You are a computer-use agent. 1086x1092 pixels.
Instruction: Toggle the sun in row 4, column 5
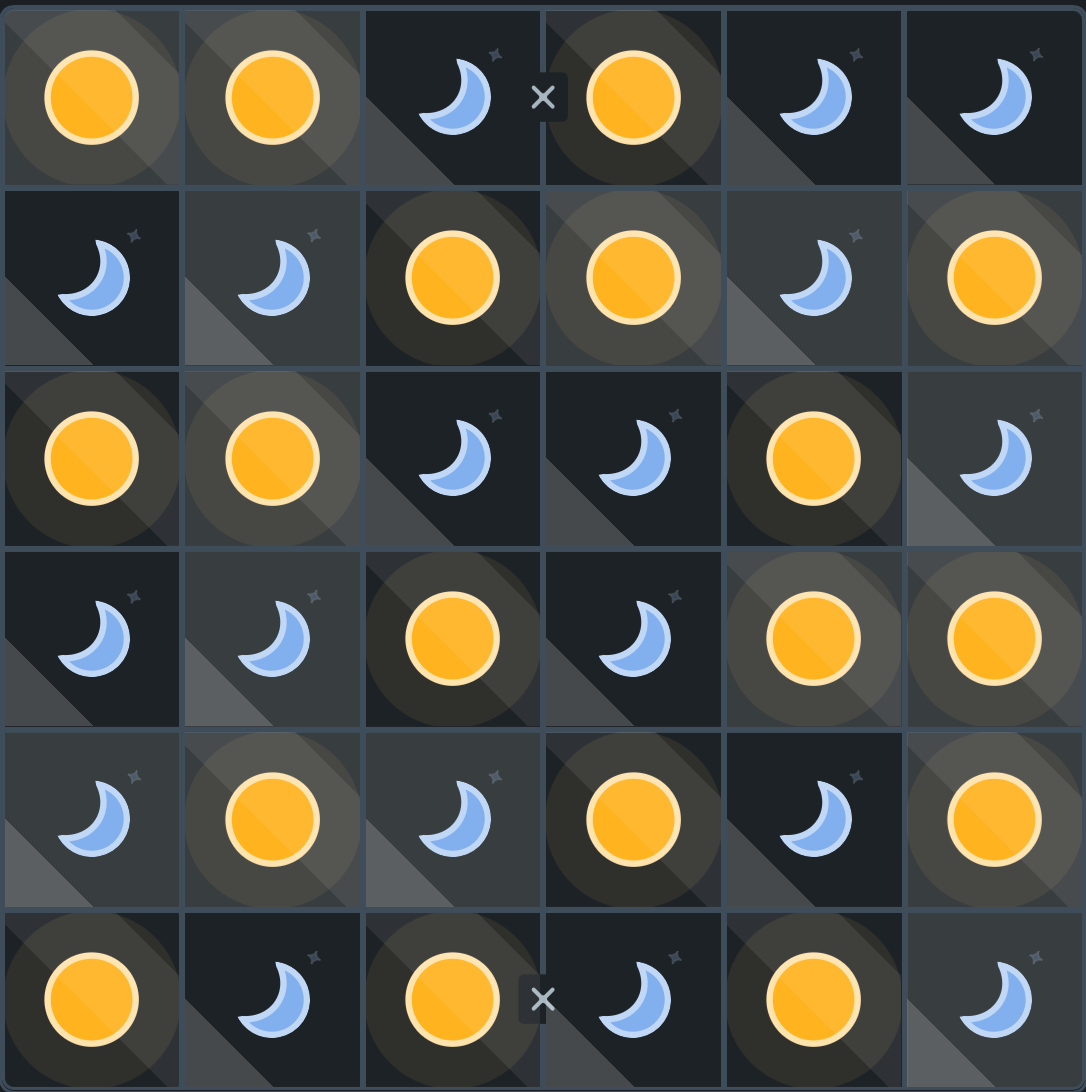(814, 639)
